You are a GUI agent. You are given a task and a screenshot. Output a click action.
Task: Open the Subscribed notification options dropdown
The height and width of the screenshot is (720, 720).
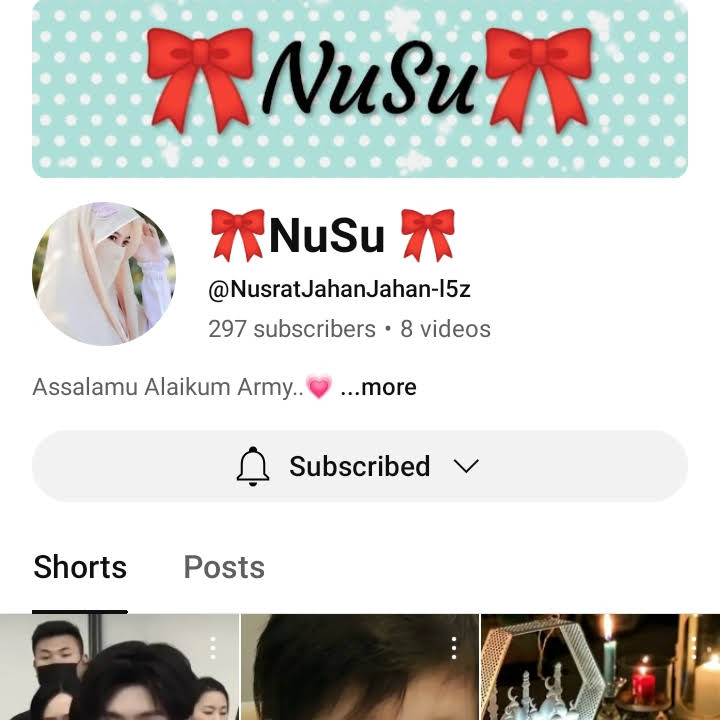(360, 466)
